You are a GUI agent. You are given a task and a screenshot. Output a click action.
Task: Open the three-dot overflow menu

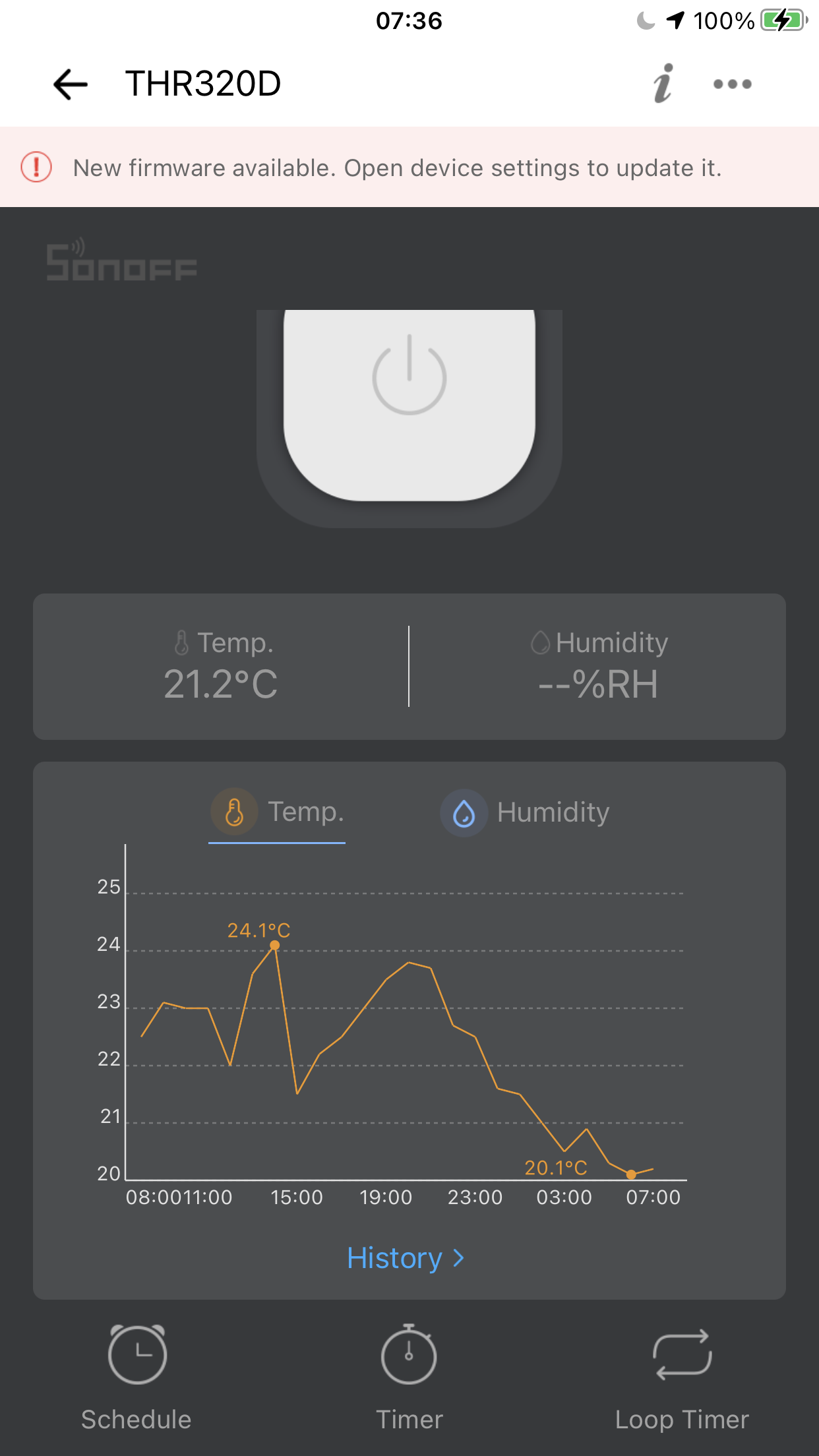(732, 84)
